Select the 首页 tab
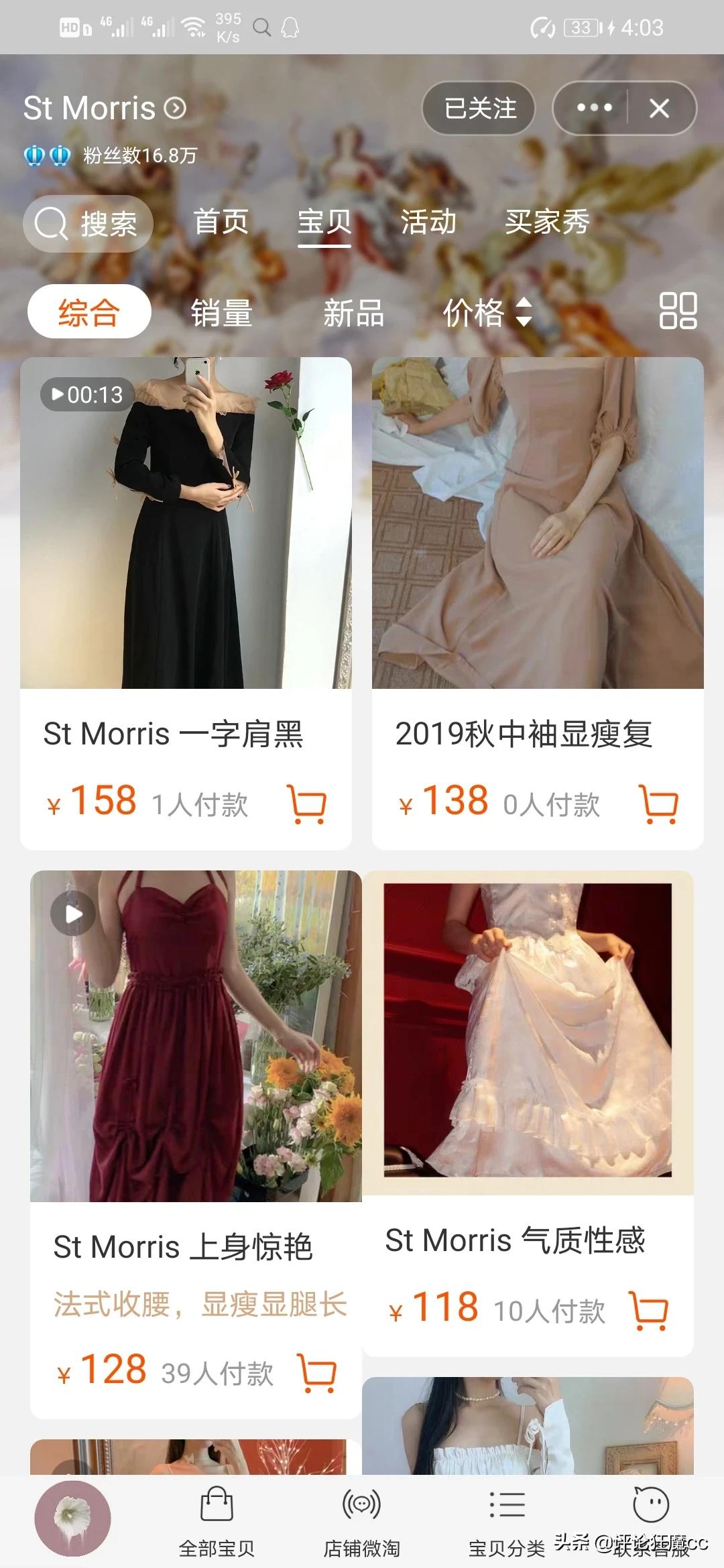The image size is (724, 1568). (x=221, y=223)
